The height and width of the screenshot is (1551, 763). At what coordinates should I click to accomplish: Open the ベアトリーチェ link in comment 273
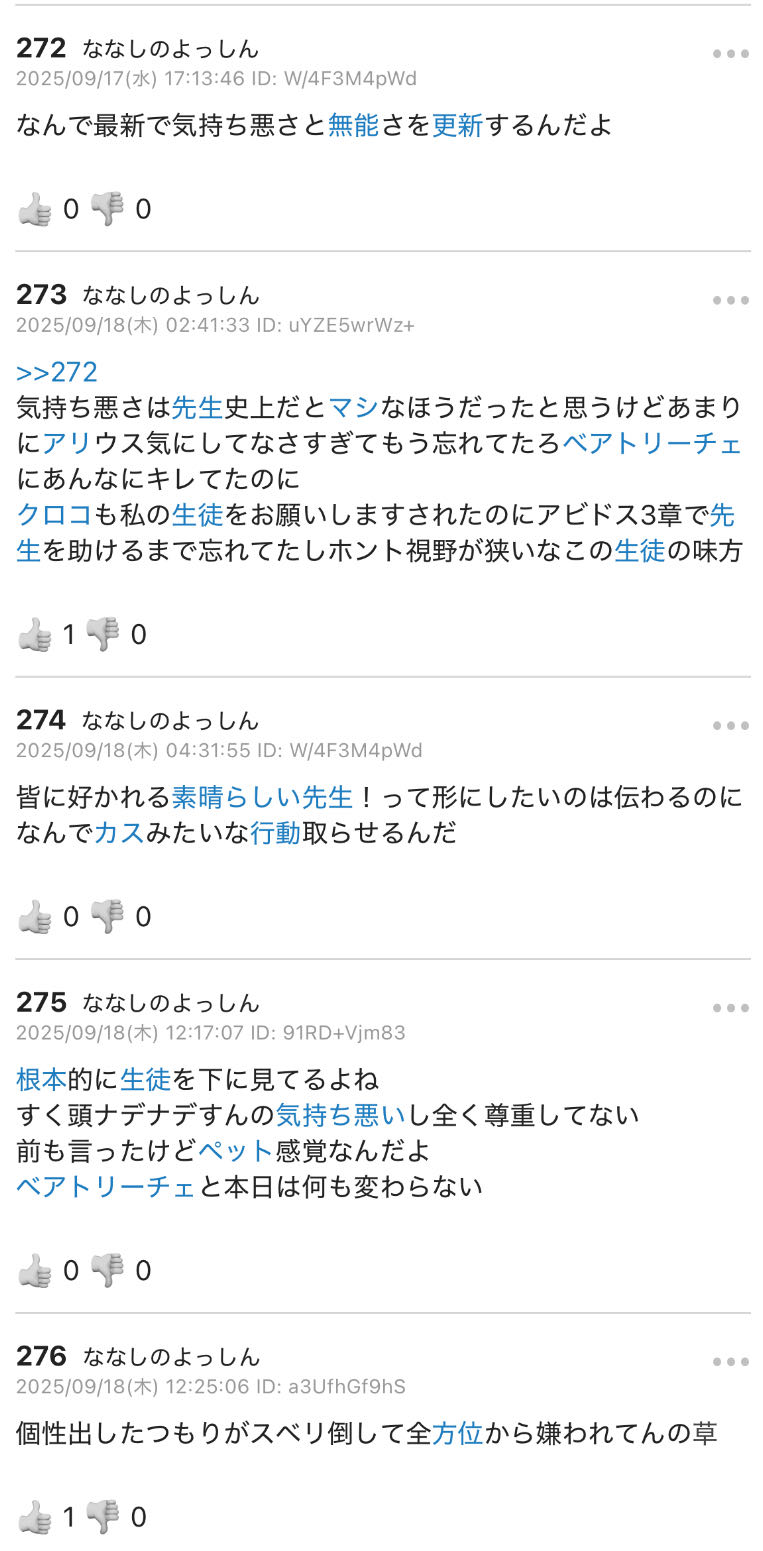[652, 443]
